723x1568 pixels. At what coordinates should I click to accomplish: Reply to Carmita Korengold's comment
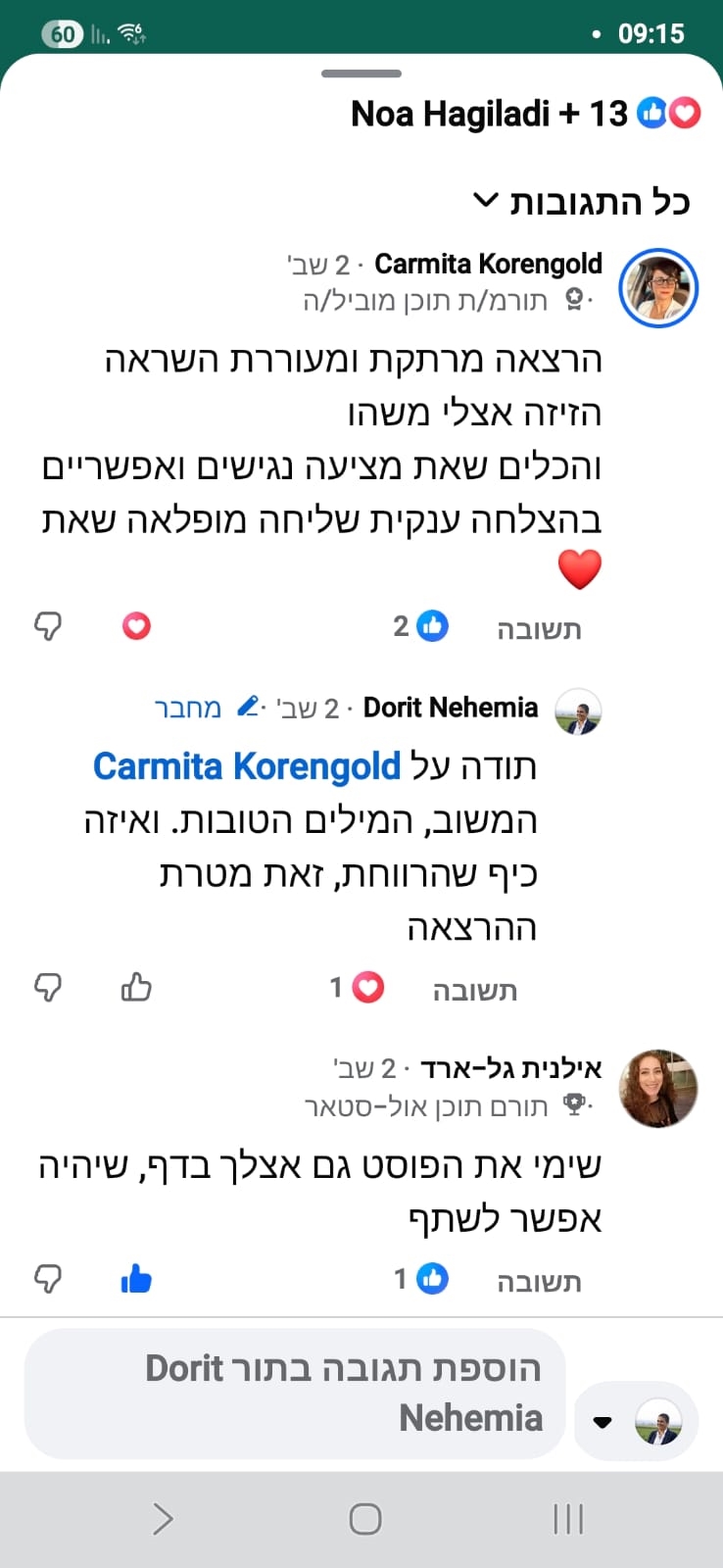coord(539,628)
